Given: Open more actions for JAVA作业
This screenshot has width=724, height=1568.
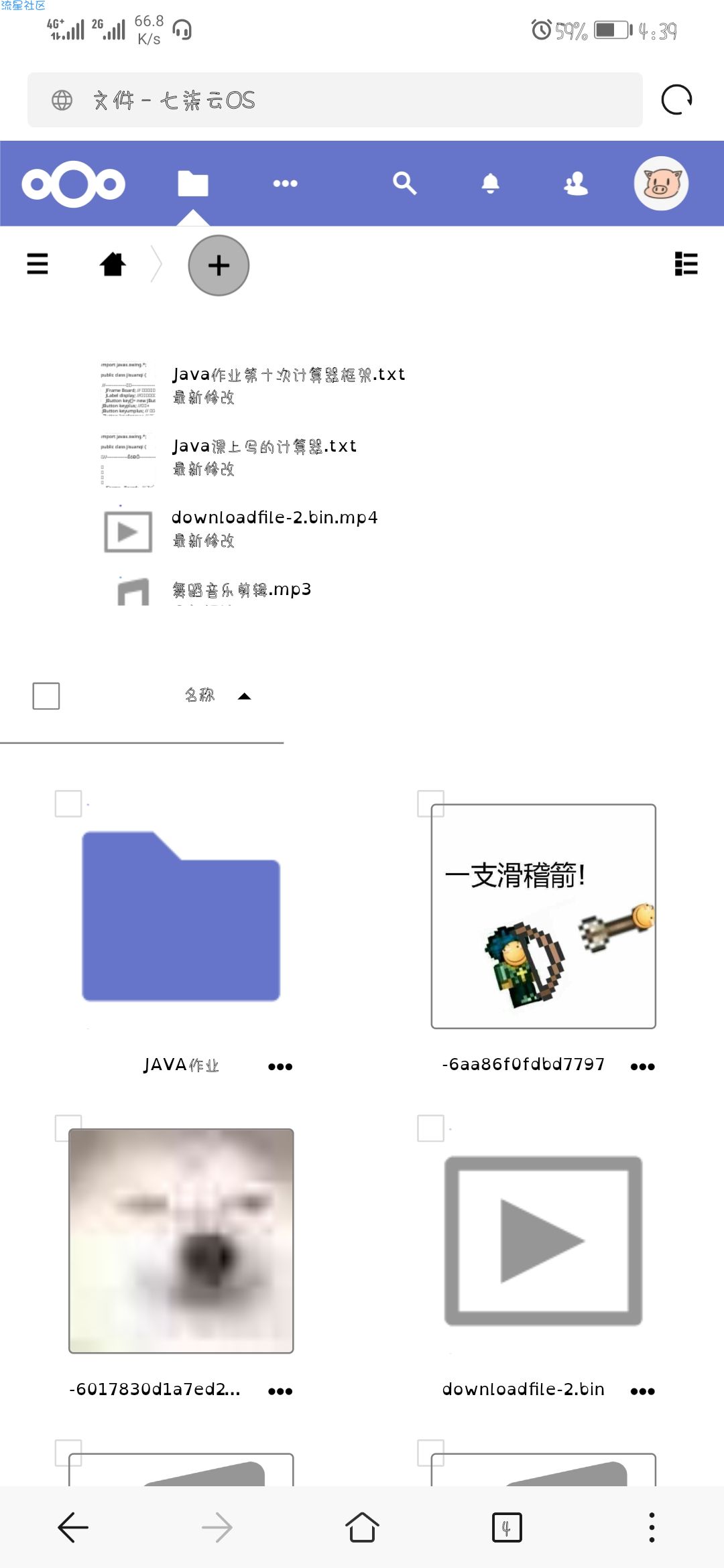Looking at the screenshot, I should tap(280, 1066).
